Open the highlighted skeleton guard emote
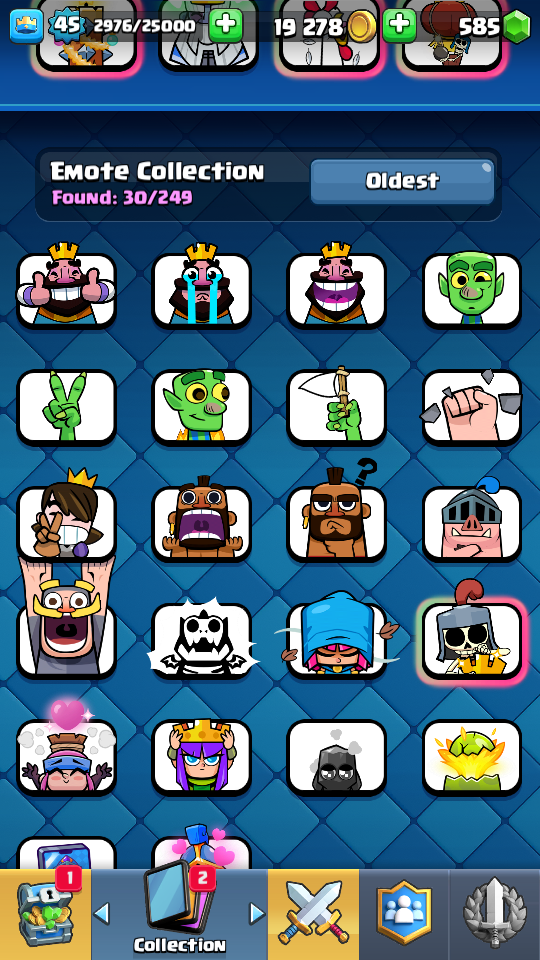Image resolution: width=540 pixels, height=960 pixels. [472, 639]
